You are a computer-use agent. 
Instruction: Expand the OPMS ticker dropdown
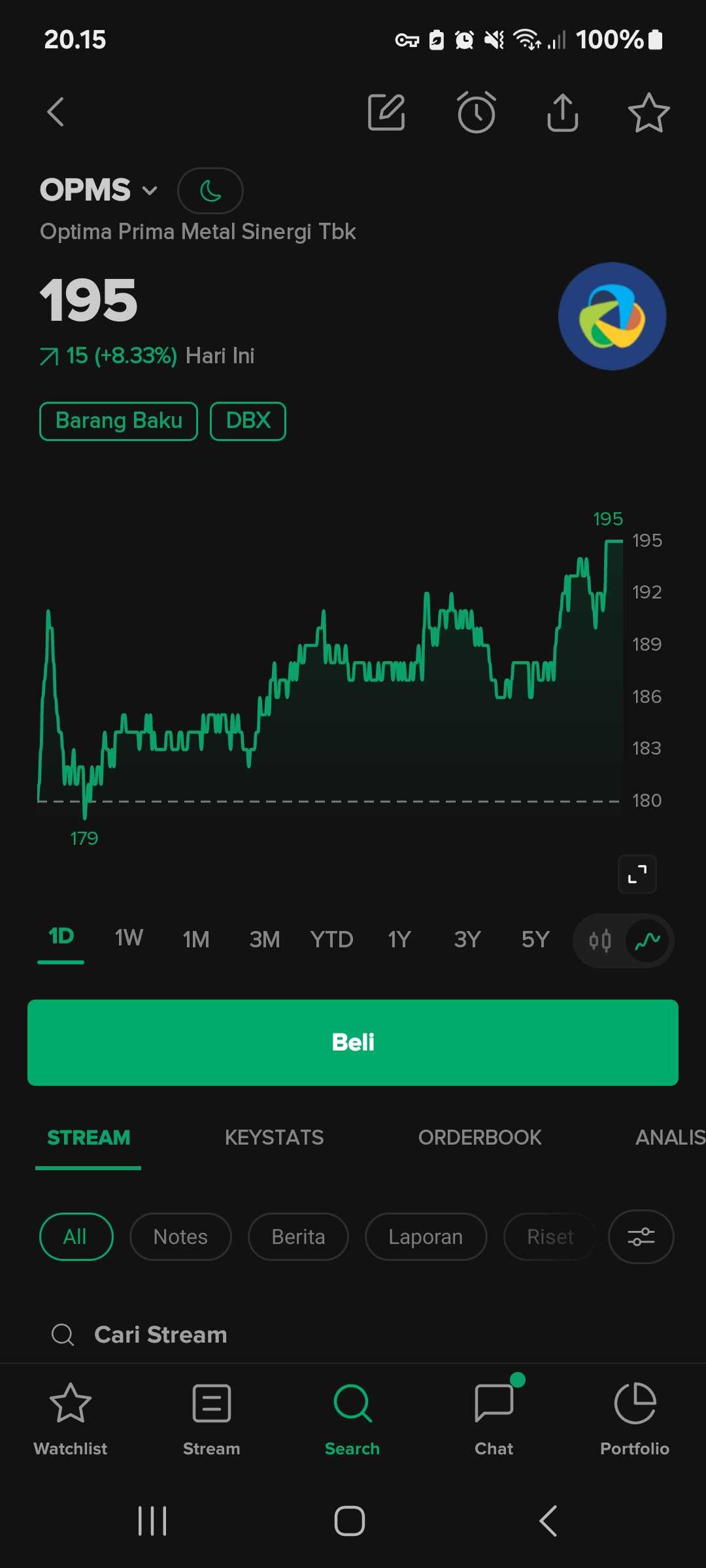pos(150,191)
